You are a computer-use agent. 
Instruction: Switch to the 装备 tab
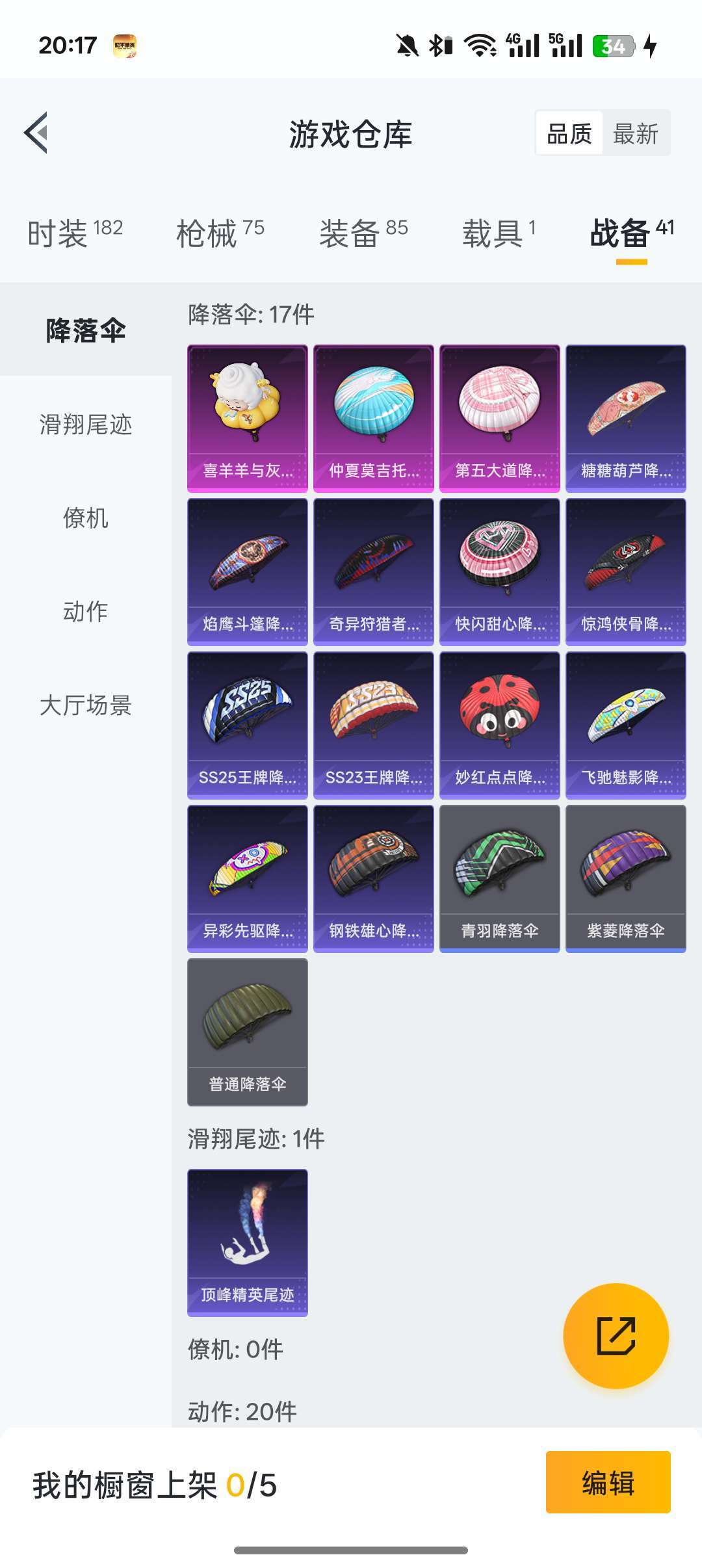tap(363, 233)
